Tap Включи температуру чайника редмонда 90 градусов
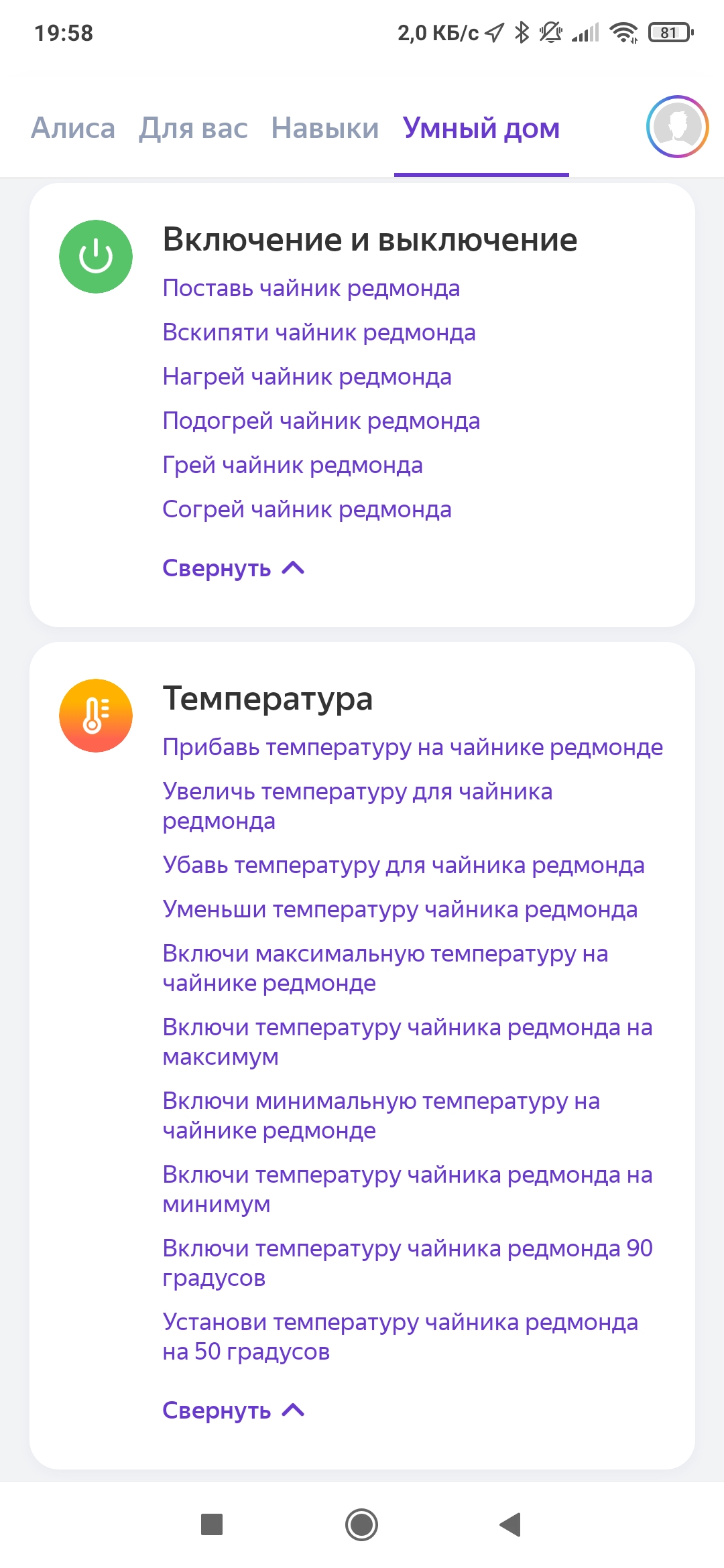 coord(407,1262)
